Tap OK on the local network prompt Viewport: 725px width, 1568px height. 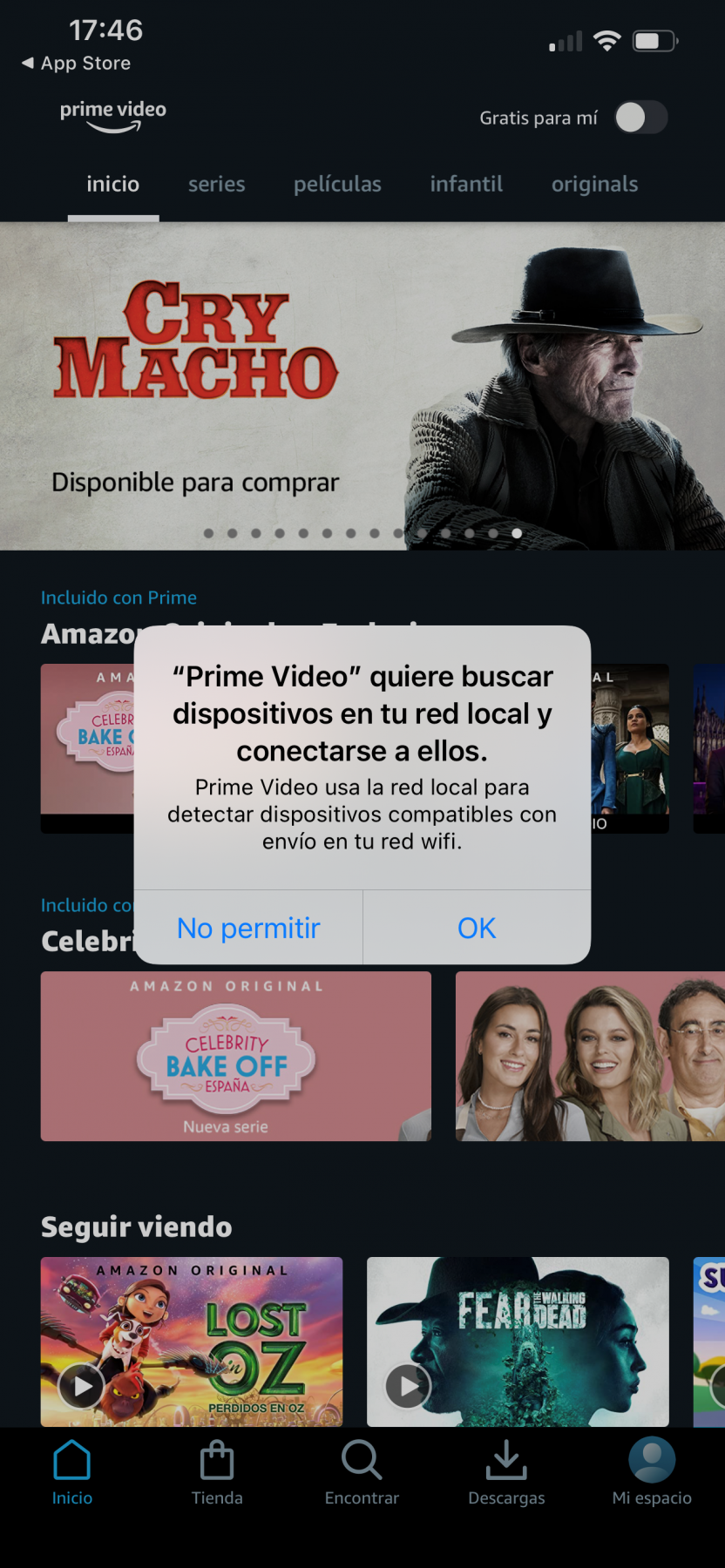477,928
